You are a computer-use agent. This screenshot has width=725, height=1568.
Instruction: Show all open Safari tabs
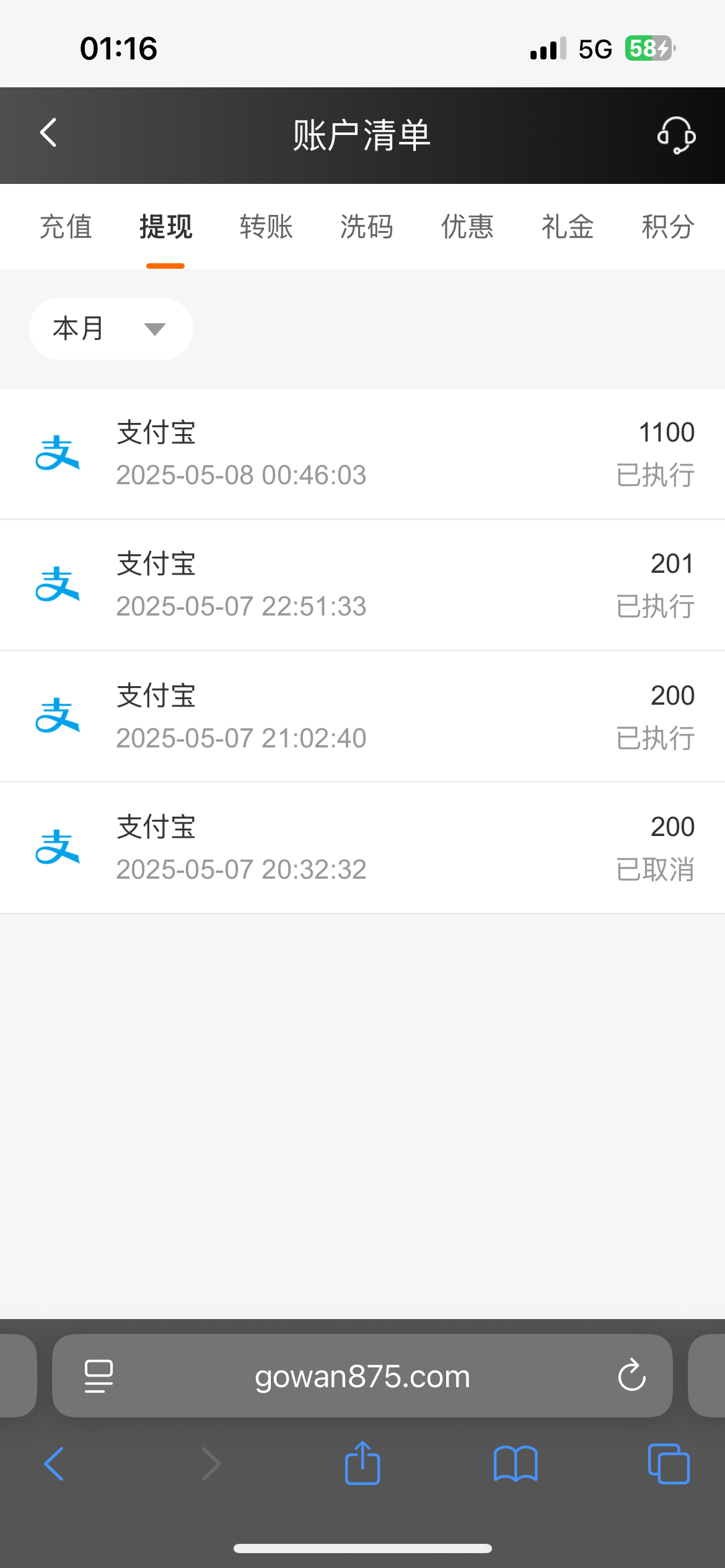click(x=668, y=1464)
